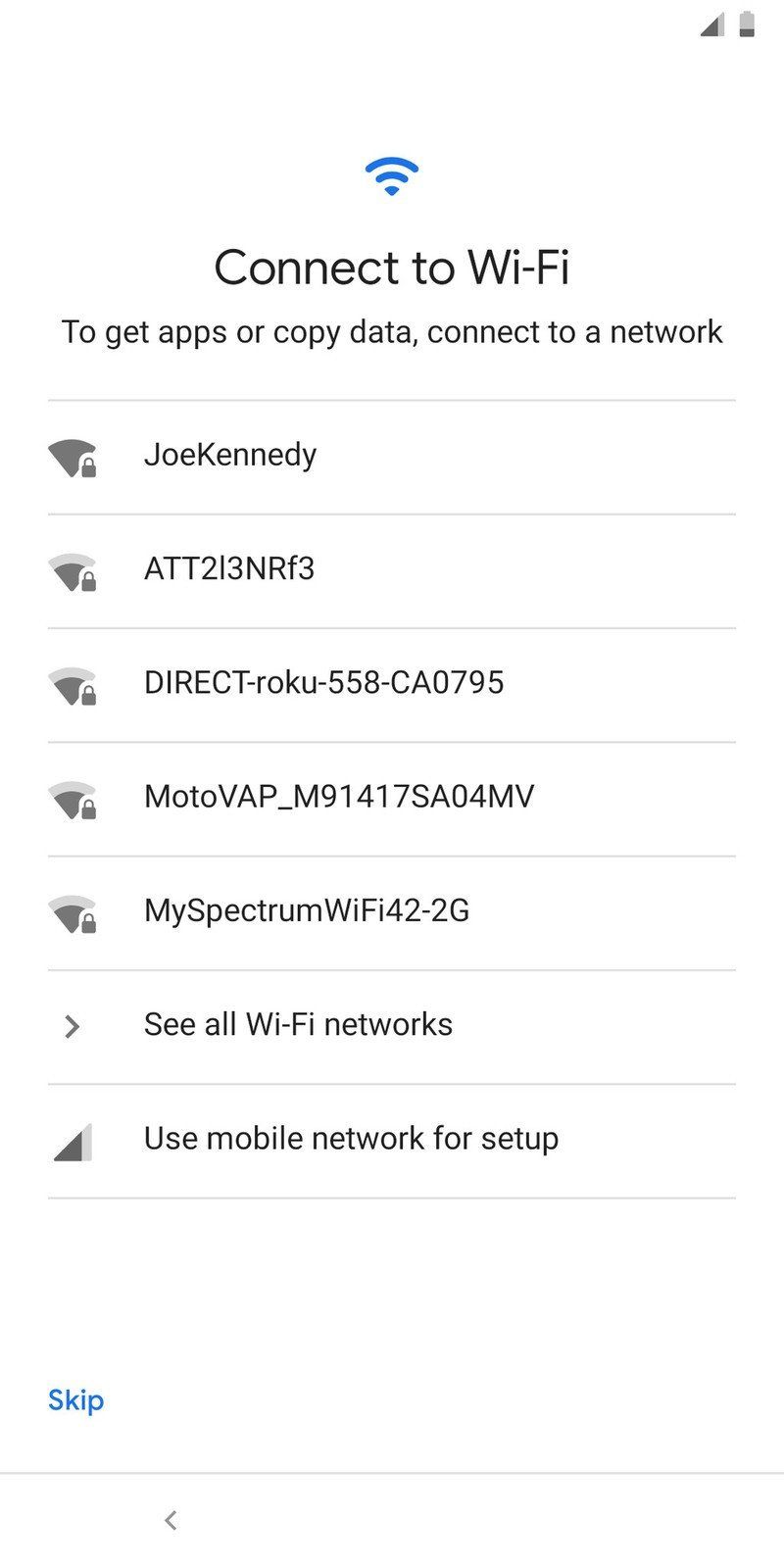Skip the Wi-Fi setup step

75,1399
